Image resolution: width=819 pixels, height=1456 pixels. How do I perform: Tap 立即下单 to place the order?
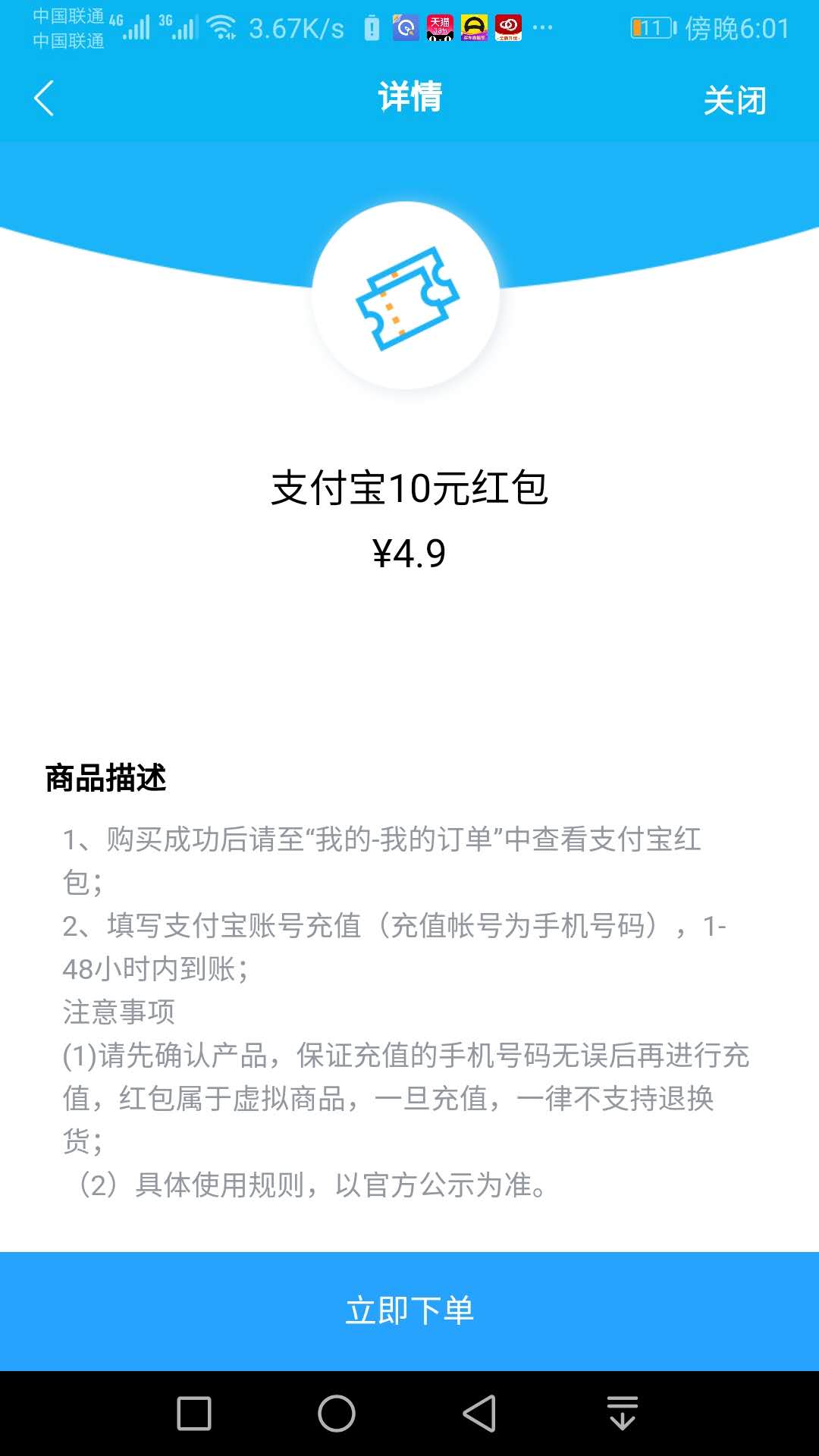[409, 1310]
